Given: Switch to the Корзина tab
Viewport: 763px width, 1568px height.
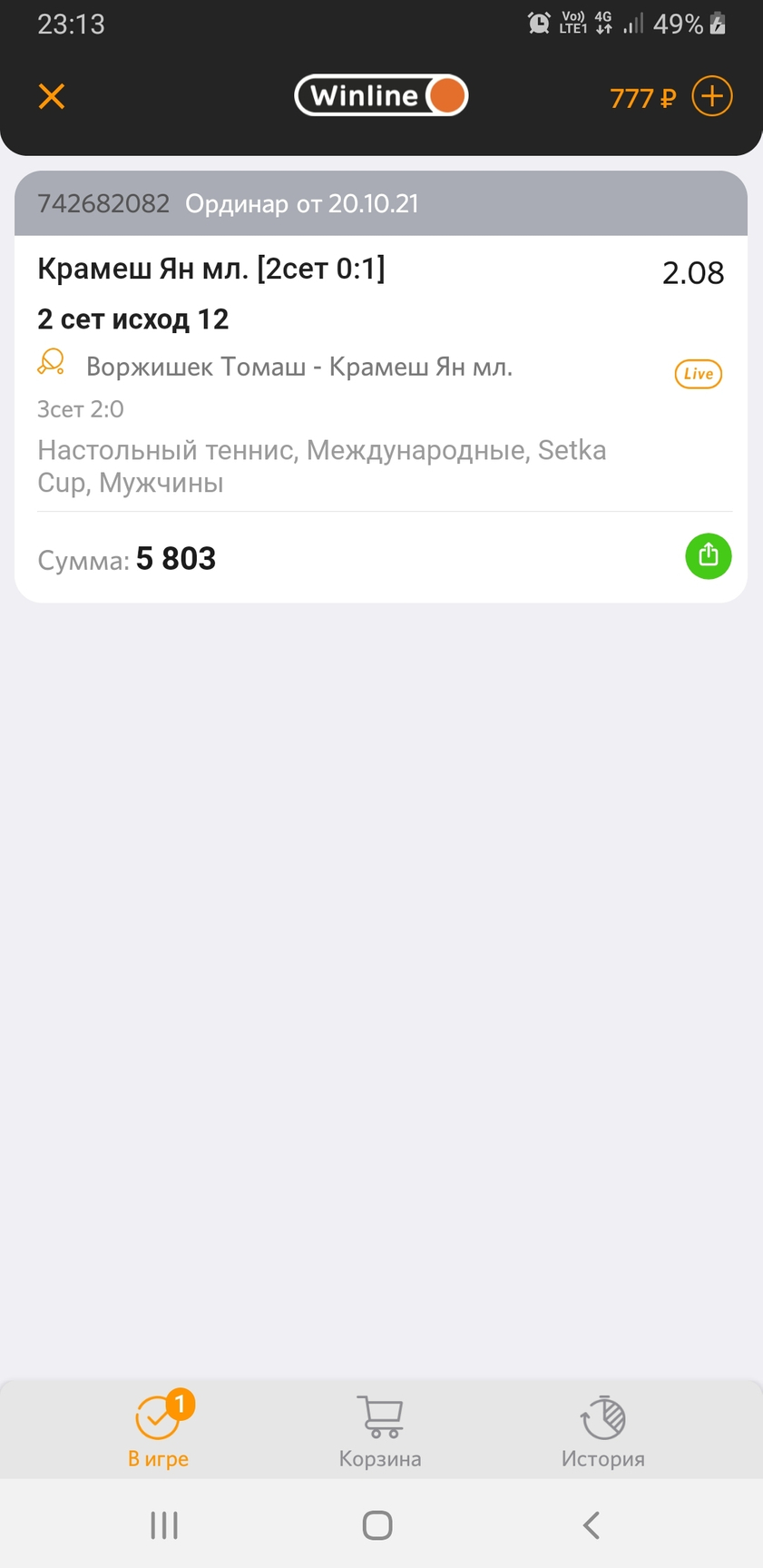Looking at the screenshot, I should (x=380, y=1432).
